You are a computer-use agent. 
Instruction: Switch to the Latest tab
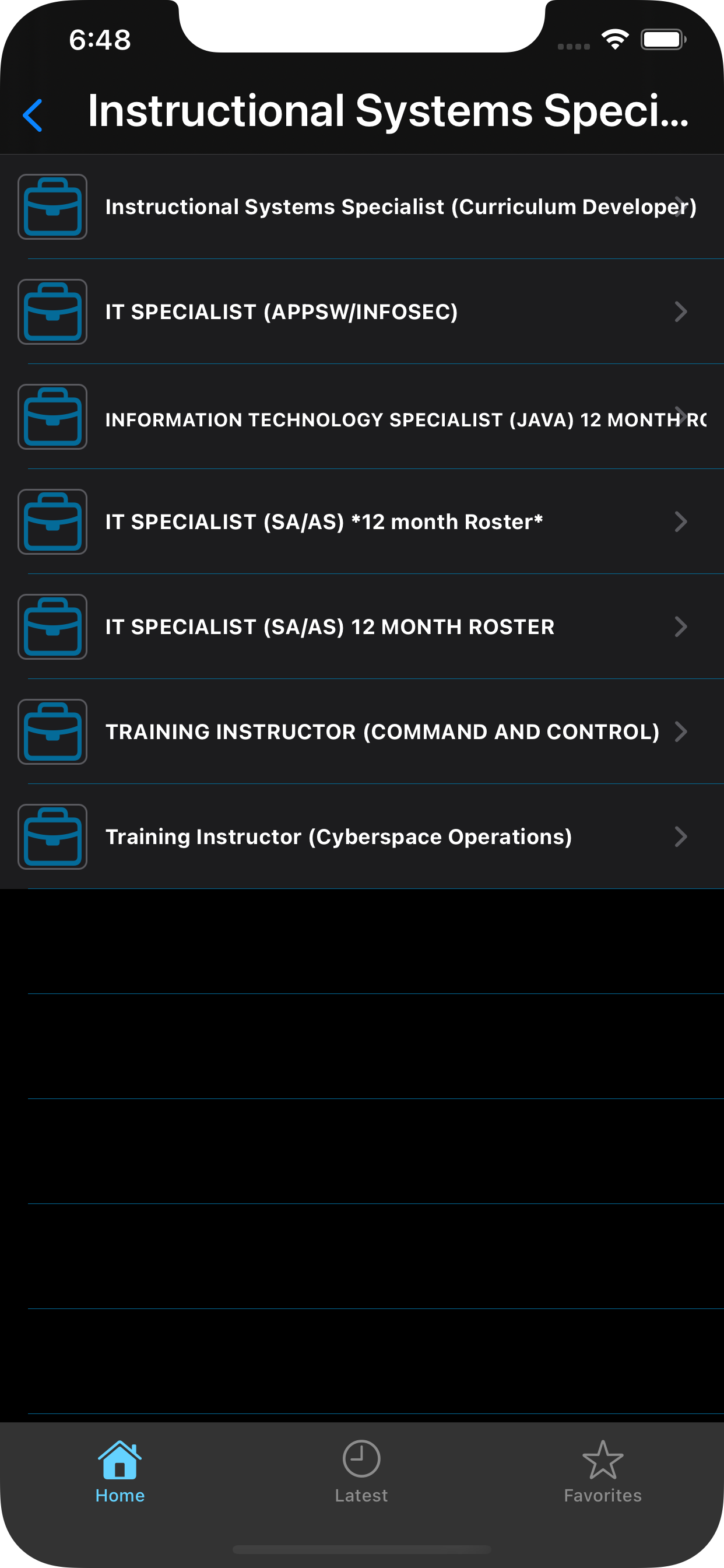click(x=361, y=1471)
